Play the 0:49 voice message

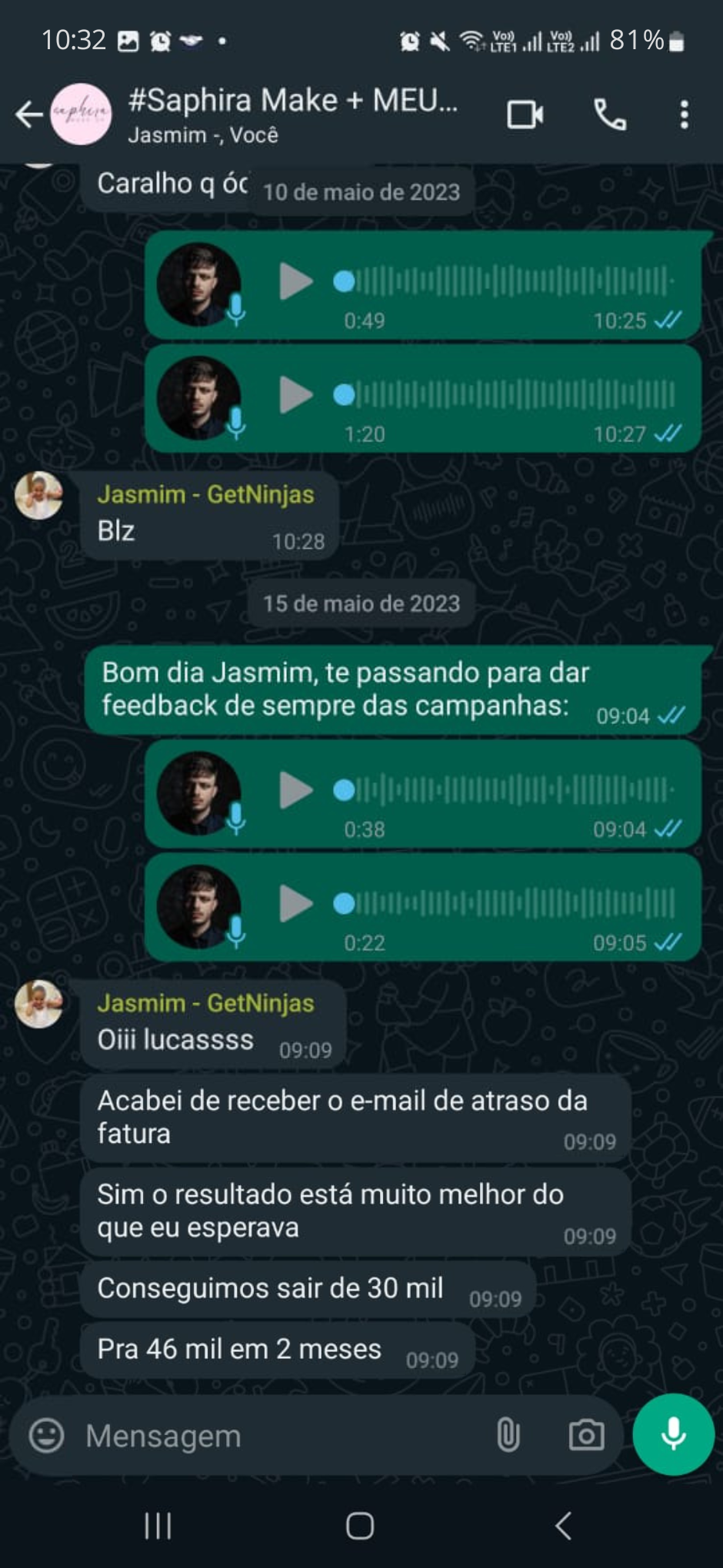[x=295, y=281]
